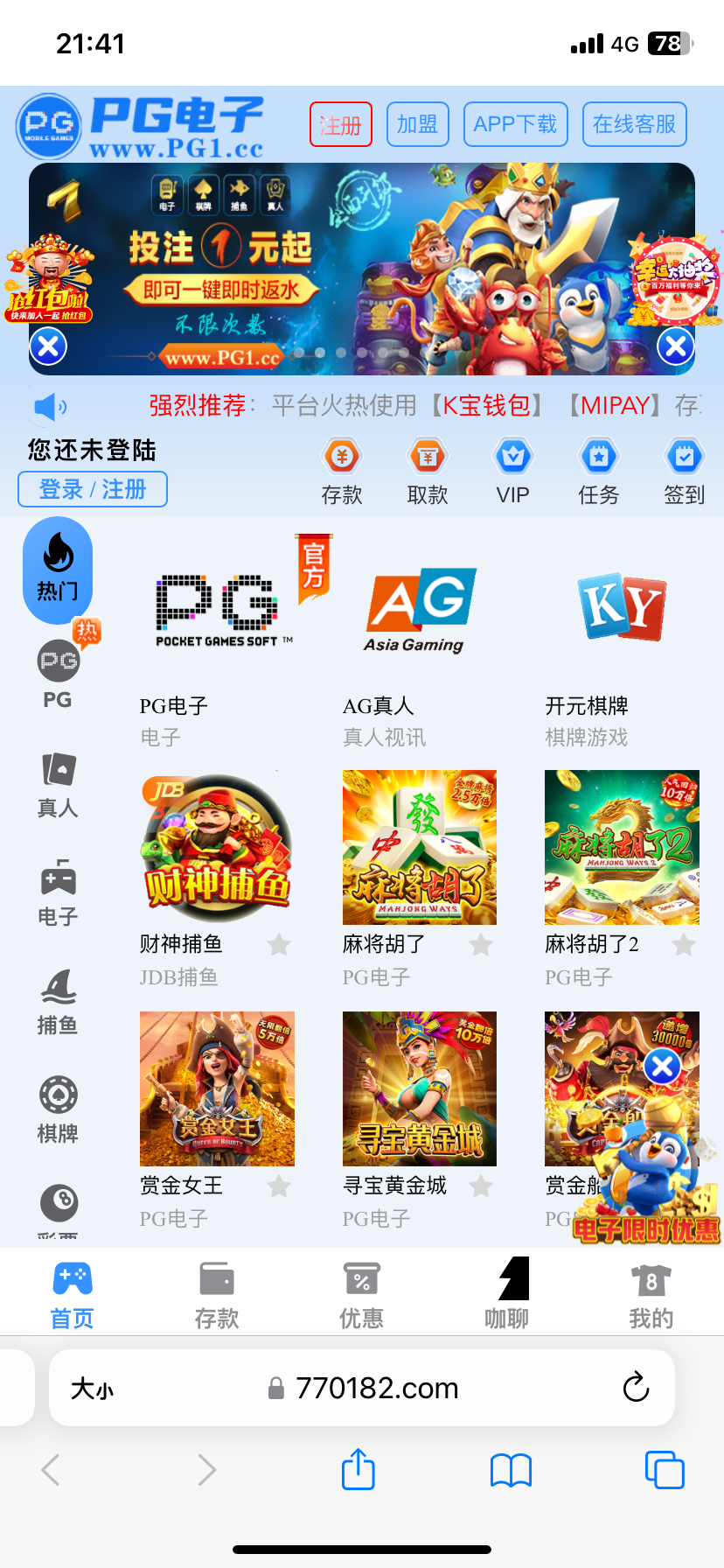Favorite 麻将胡了 with its star

(481, 945)
